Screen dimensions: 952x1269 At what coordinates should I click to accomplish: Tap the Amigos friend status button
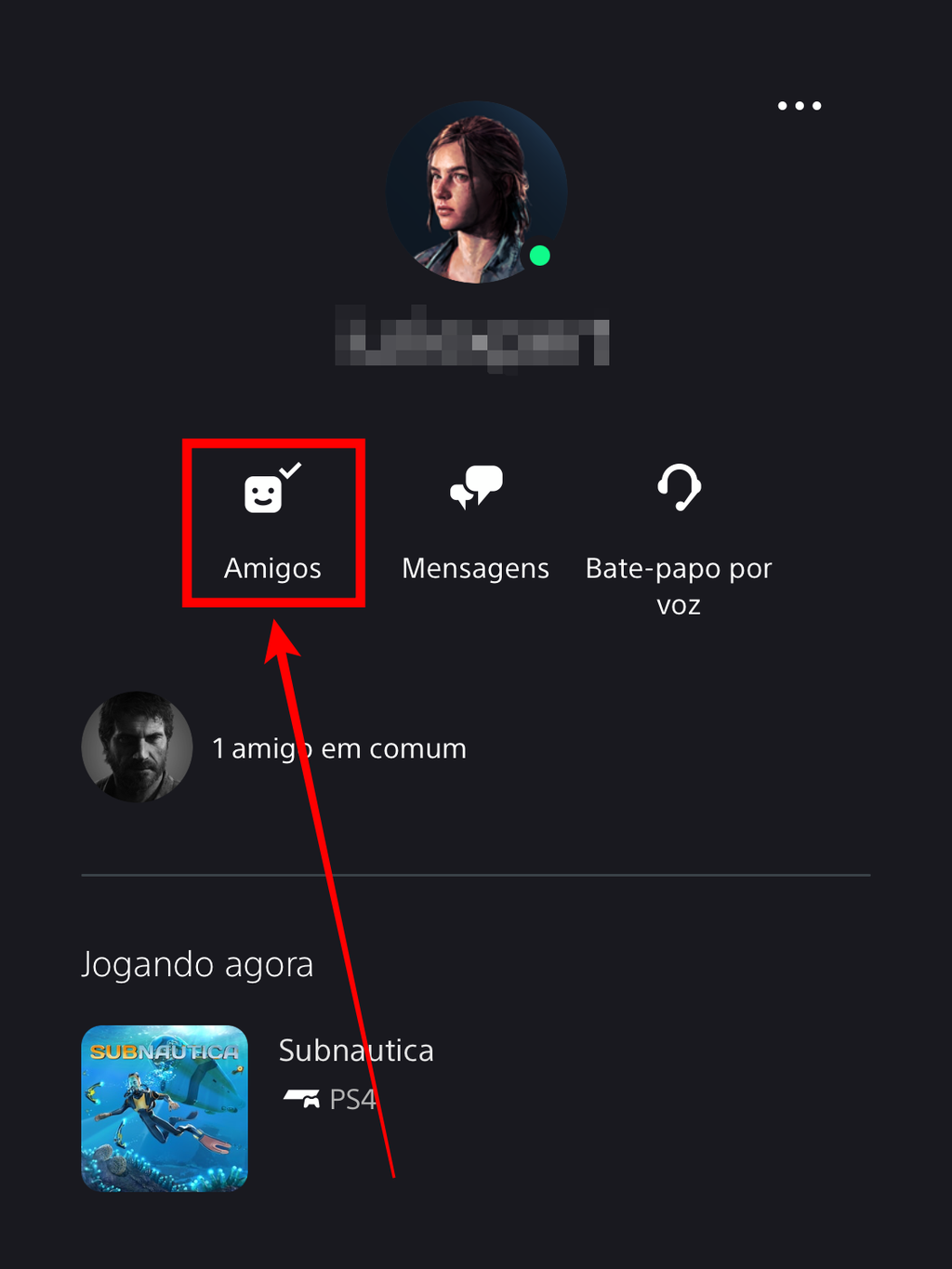[272, 522]
